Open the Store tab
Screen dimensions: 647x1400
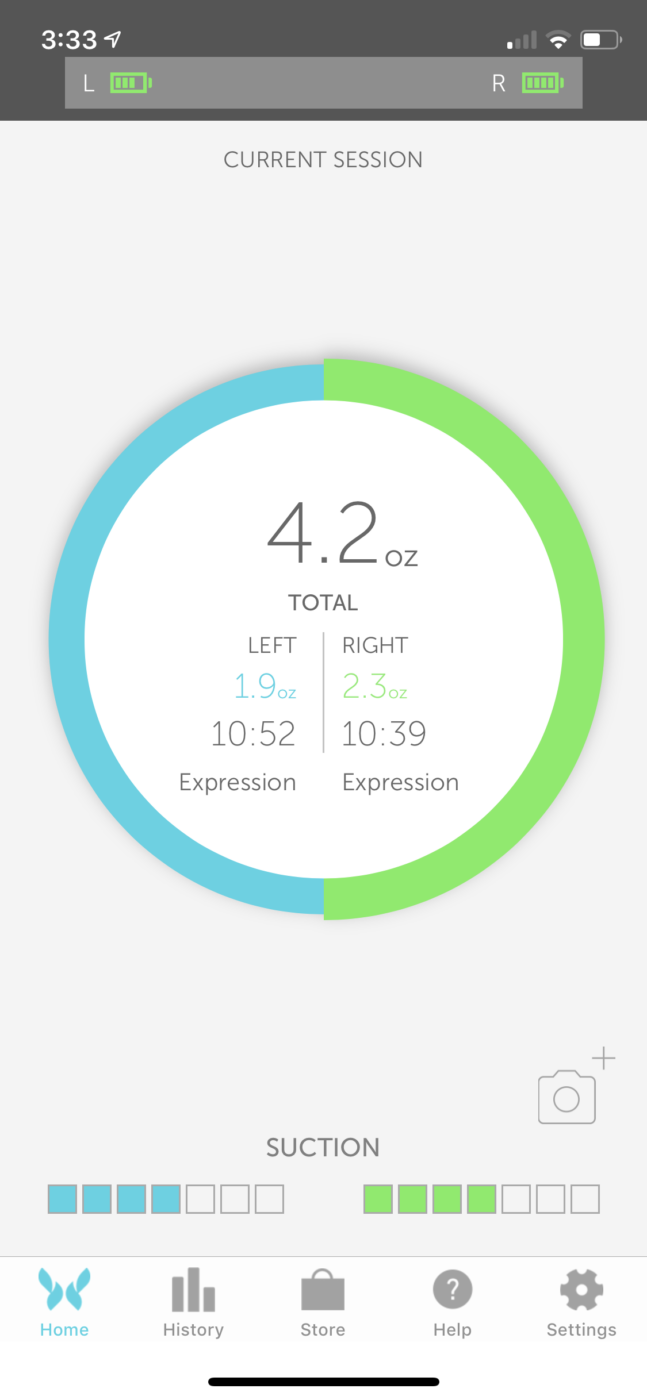[323, 1303]
